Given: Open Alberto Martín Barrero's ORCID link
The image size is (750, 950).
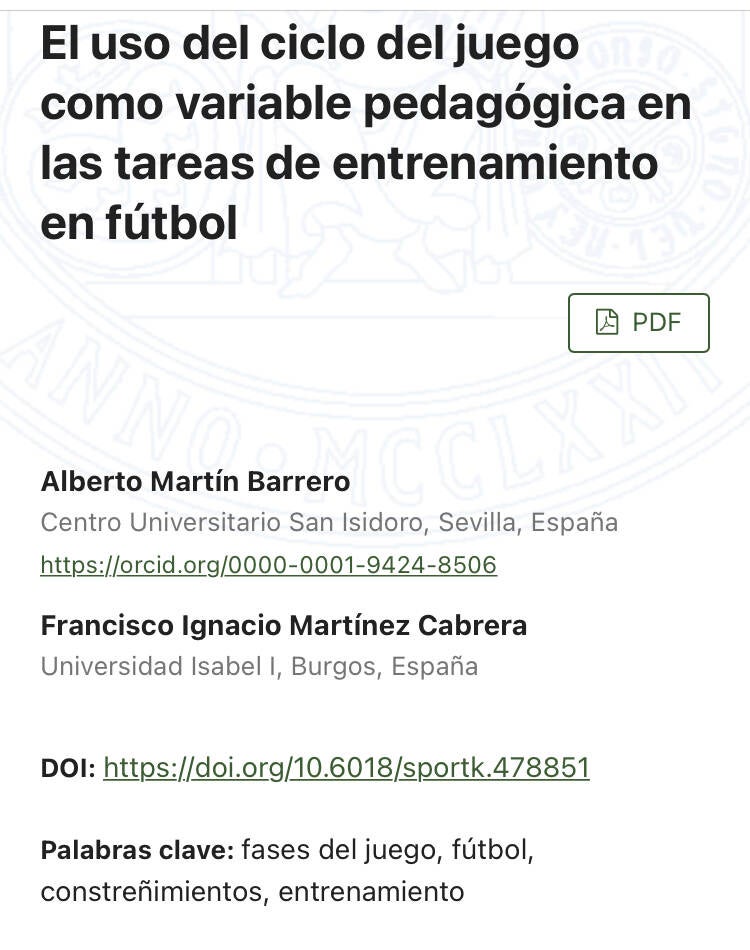Looking at the screenshot, I should 268,565.
